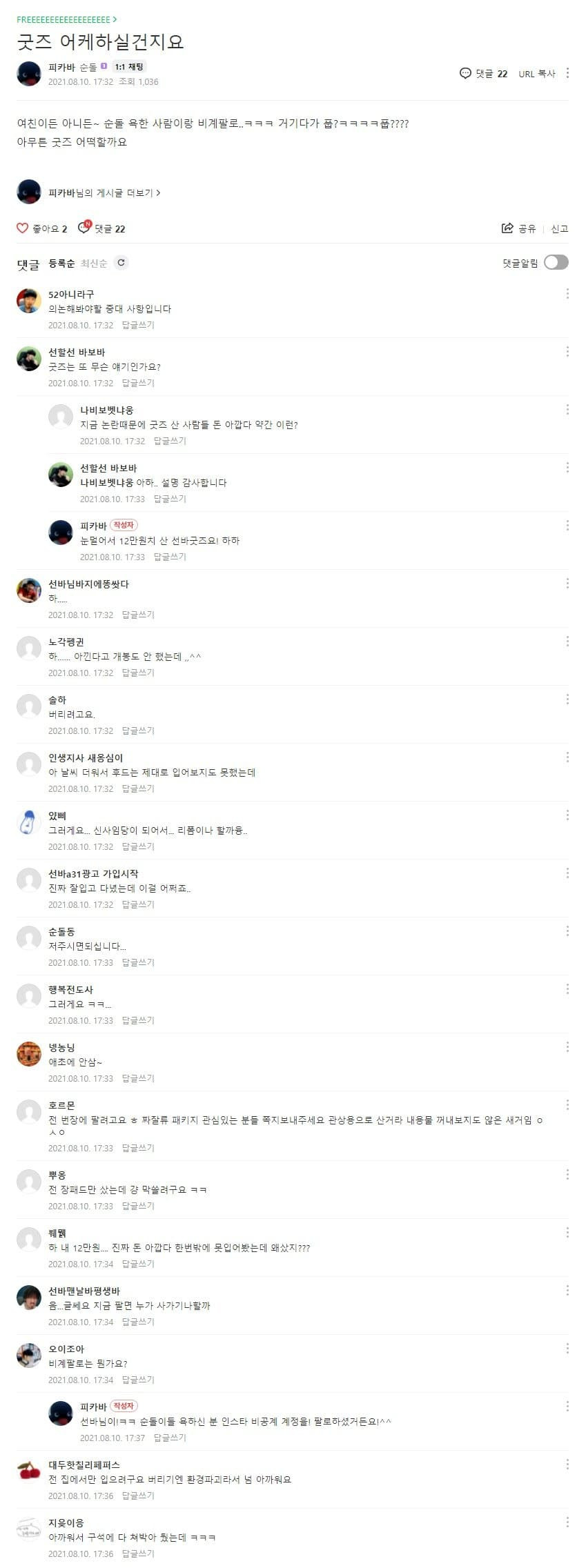
Task: Open options for 솔하's comment
Action: coord(567,699)
